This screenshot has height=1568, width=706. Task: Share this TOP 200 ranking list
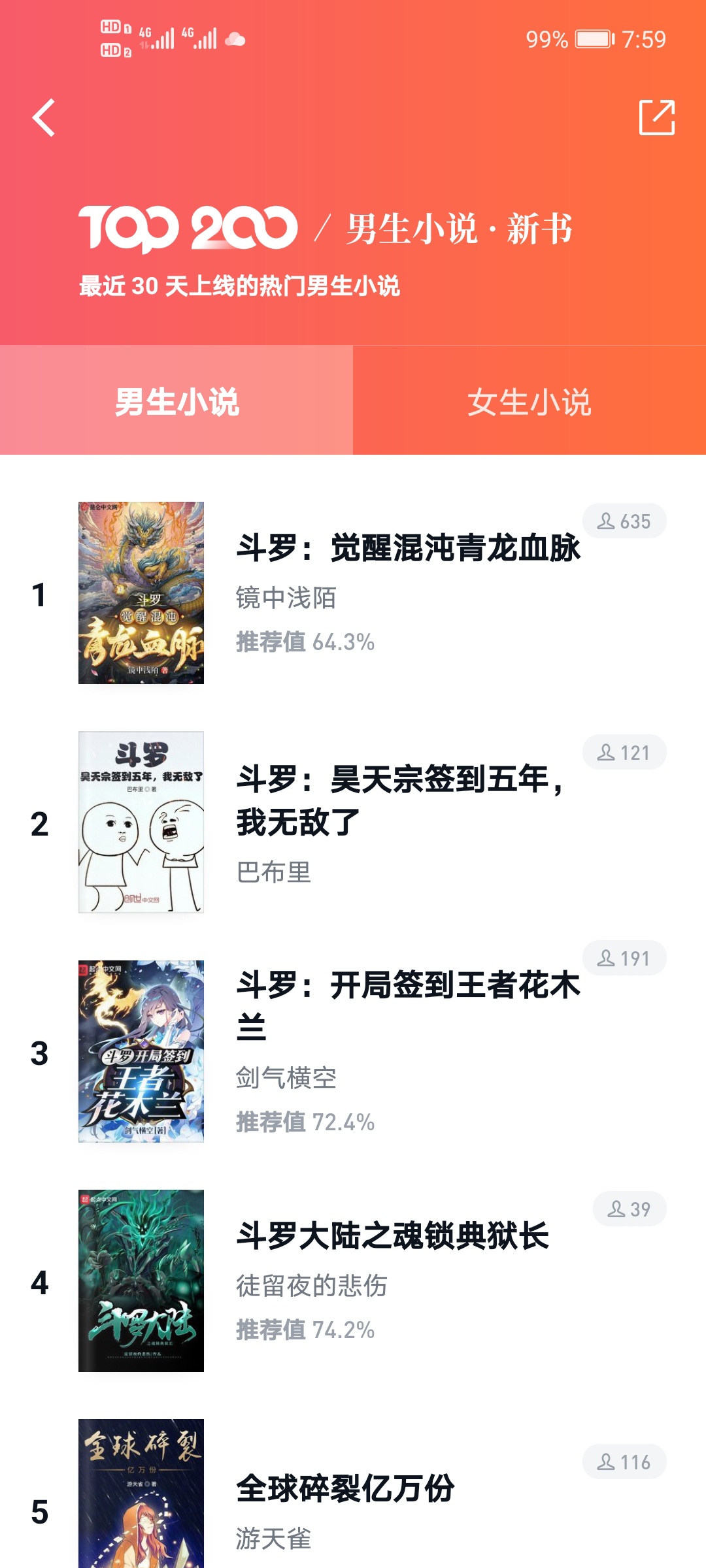tap(656, 118)
